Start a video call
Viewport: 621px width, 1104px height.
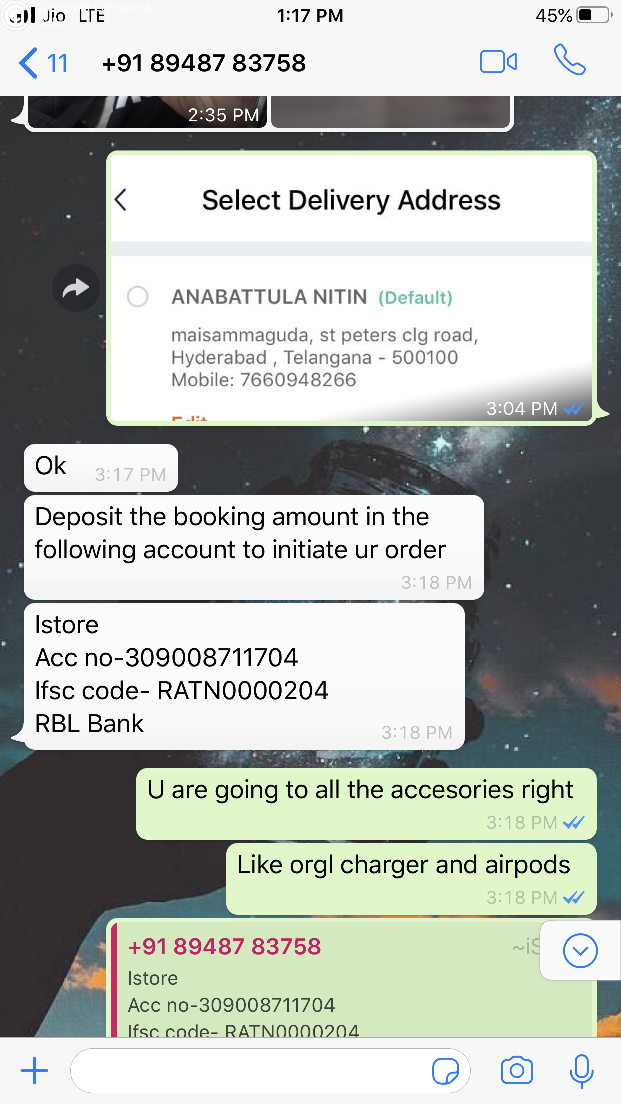(x=498, y=62)
